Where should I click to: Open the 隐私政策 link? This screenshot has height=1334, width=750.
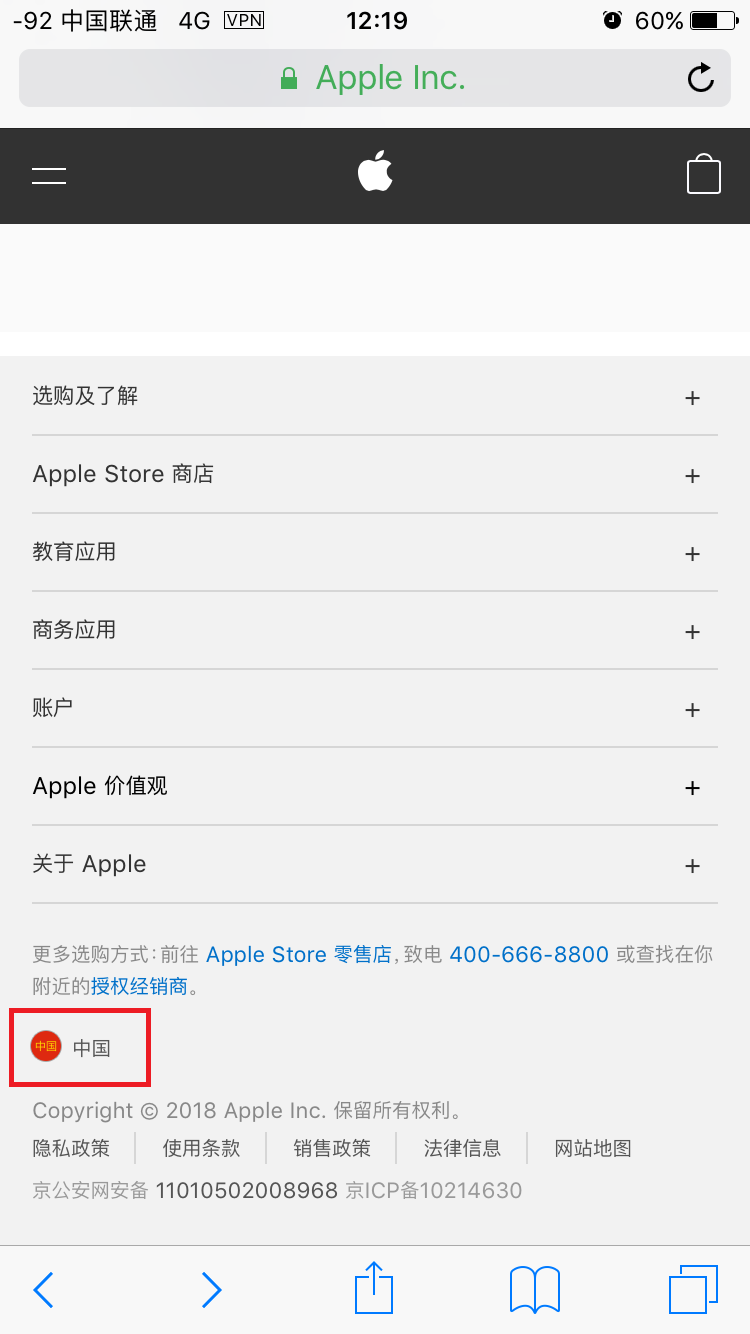click(71, 1149)
